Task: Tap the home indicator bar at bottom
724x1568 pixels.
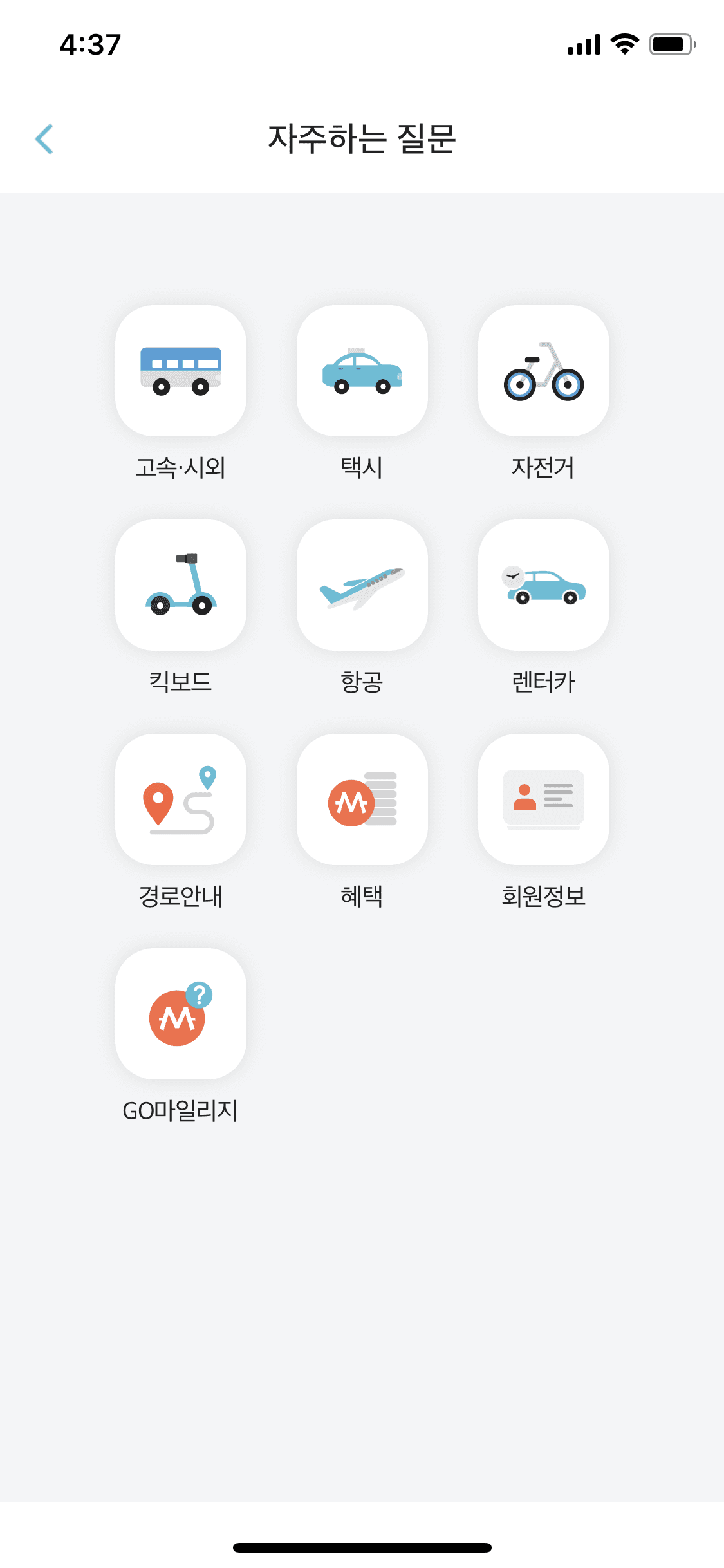Action: pos(362,1548)
